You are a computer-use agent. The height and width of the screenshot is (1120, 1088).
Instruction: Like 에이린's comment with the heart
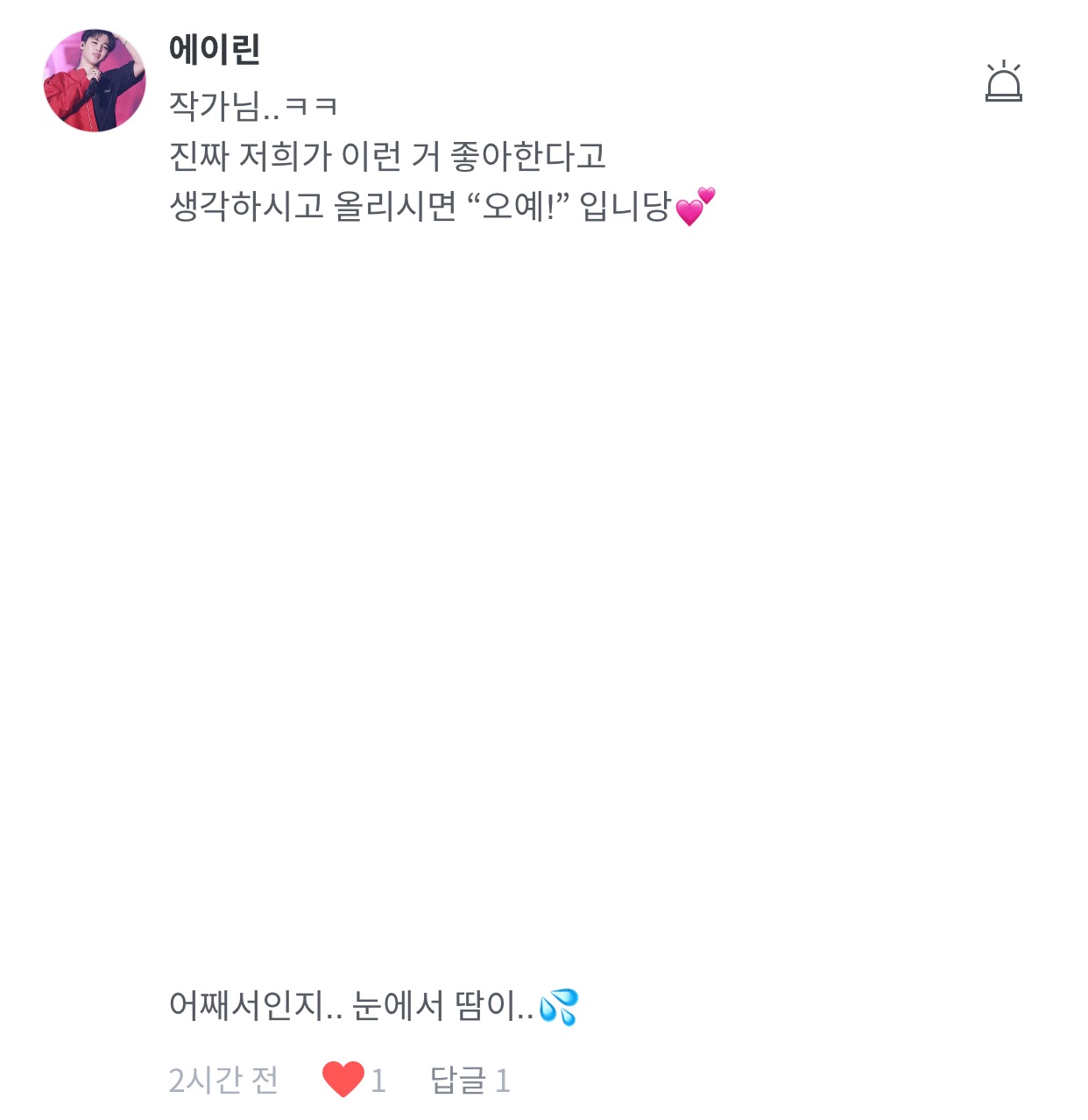343,1079
